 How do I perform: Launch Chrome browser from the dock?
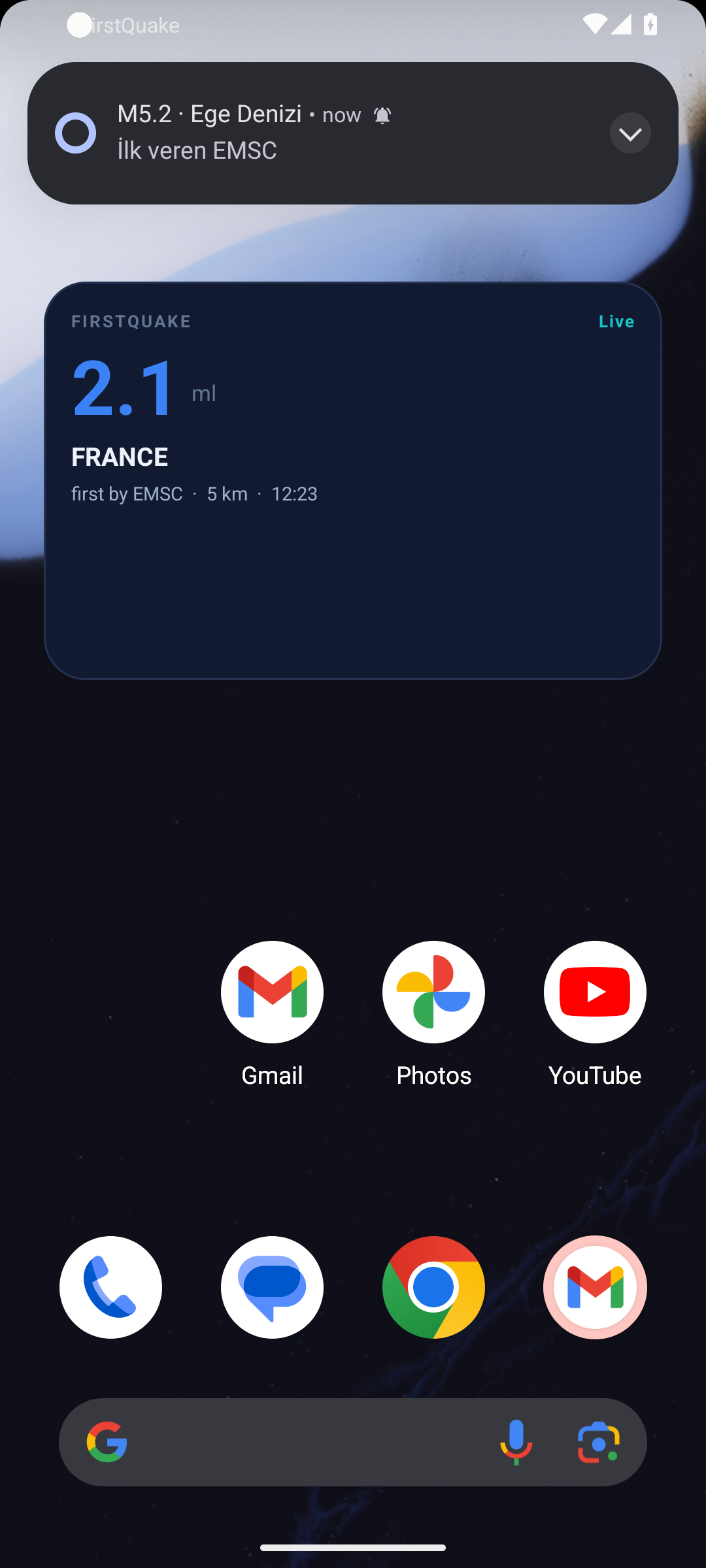coord(433,1287)
